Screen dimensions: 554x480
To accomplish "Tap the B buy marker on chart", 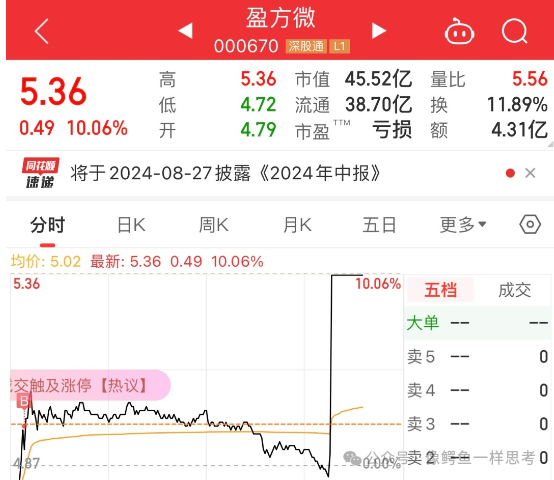I will tap(24, 401).
